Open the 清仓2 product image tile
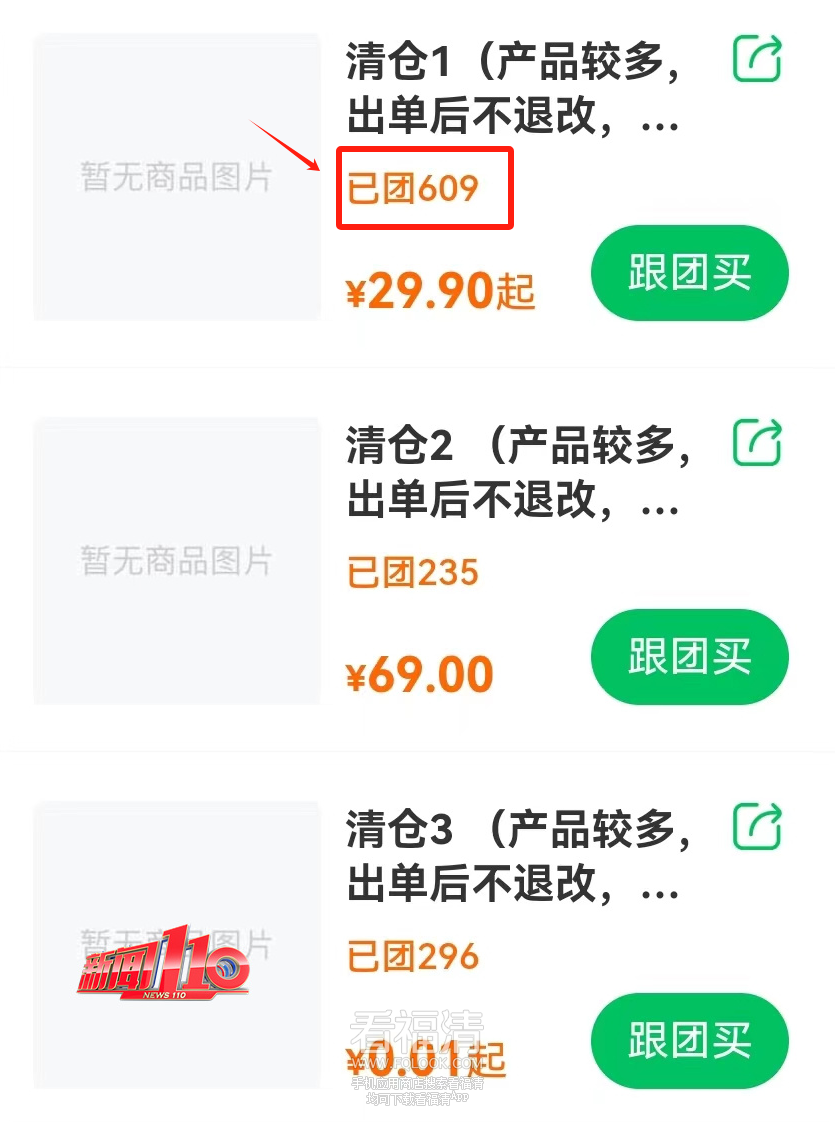The height and width of the screenshot is (1122, 835). [x=177, y=561]
